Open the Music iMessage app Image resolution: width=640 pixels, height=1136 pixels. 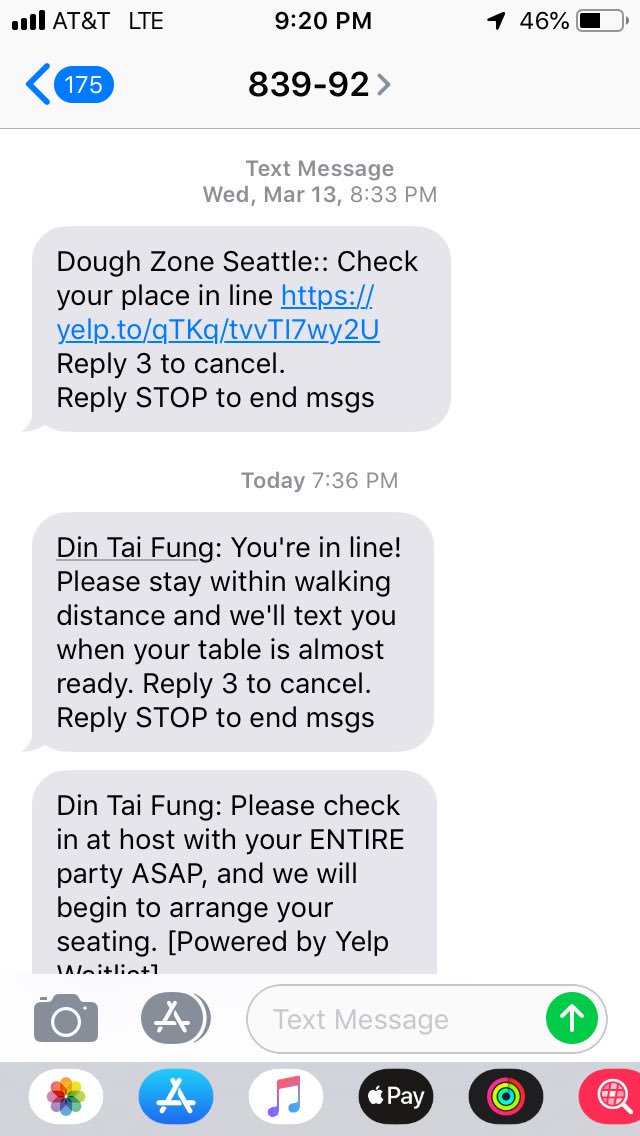pyautogui.click(x=286, y=1096)
